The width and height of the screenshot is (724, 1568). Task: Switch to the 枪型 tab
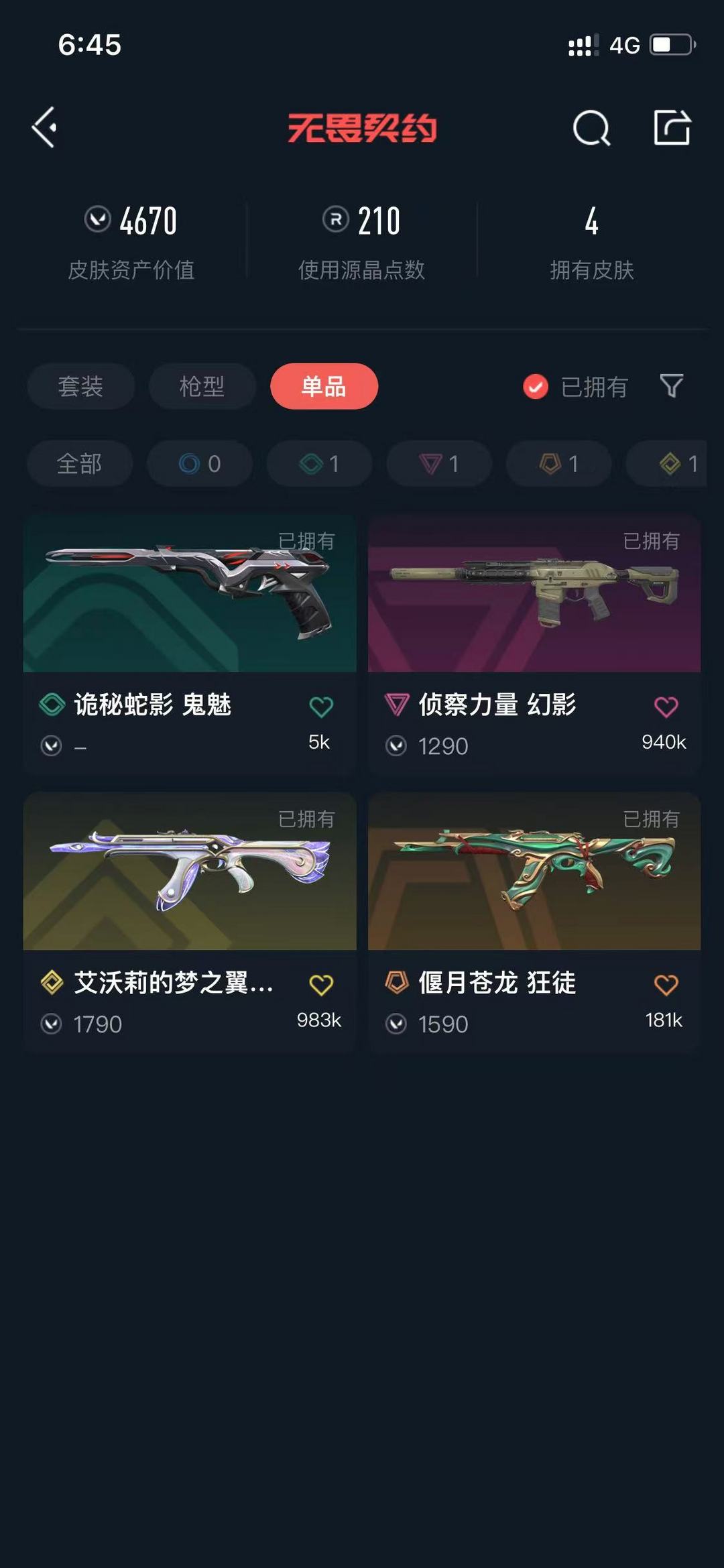tap(202, 386)
